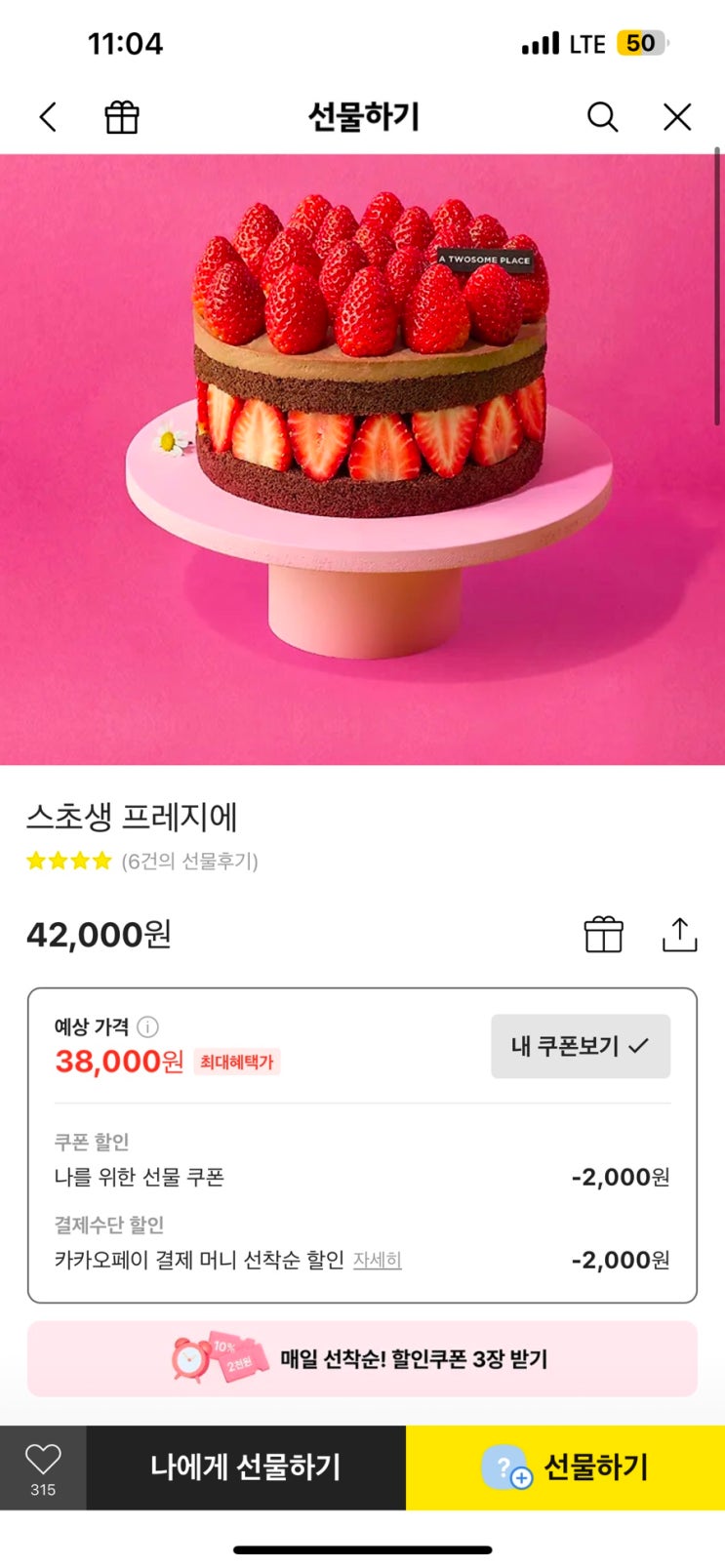Tap the yellow 선물하기 button
The height and width of the screenshot is (1568, 725).
pos(565,1467)
